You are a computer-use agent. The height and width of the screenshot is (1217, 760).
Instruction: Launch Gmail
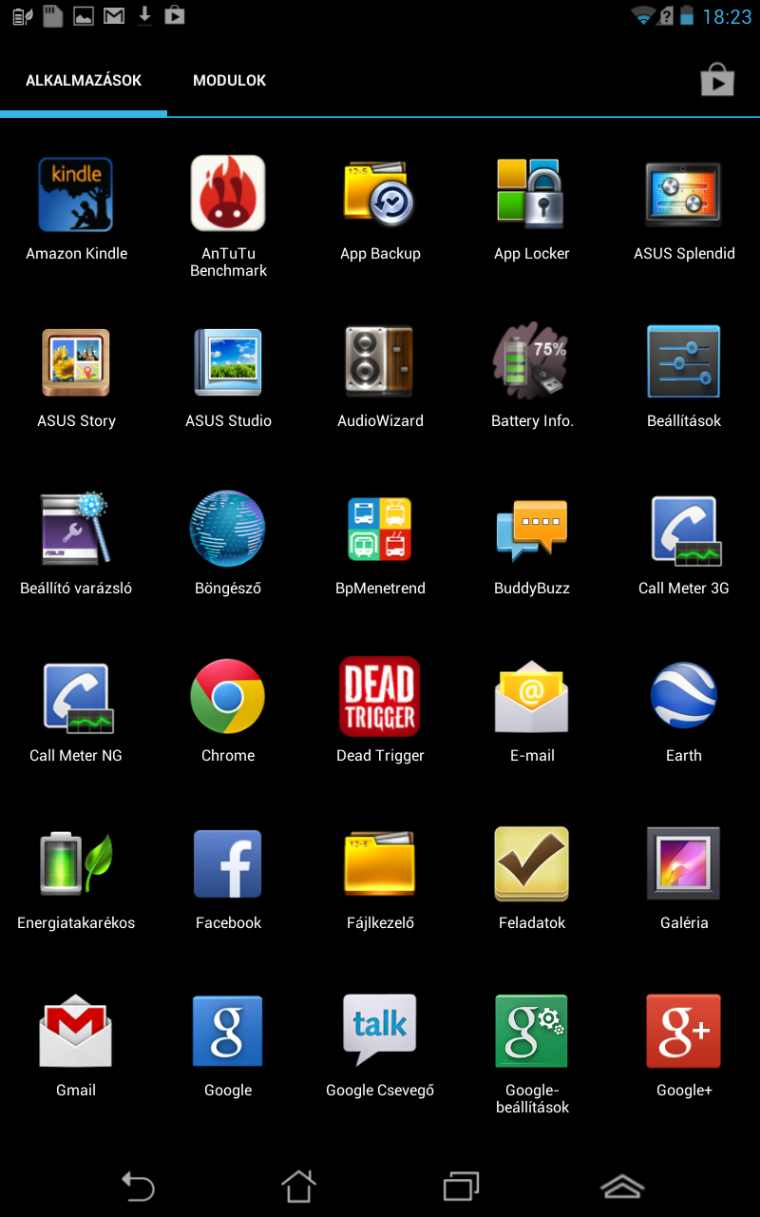pos(76,1030)
